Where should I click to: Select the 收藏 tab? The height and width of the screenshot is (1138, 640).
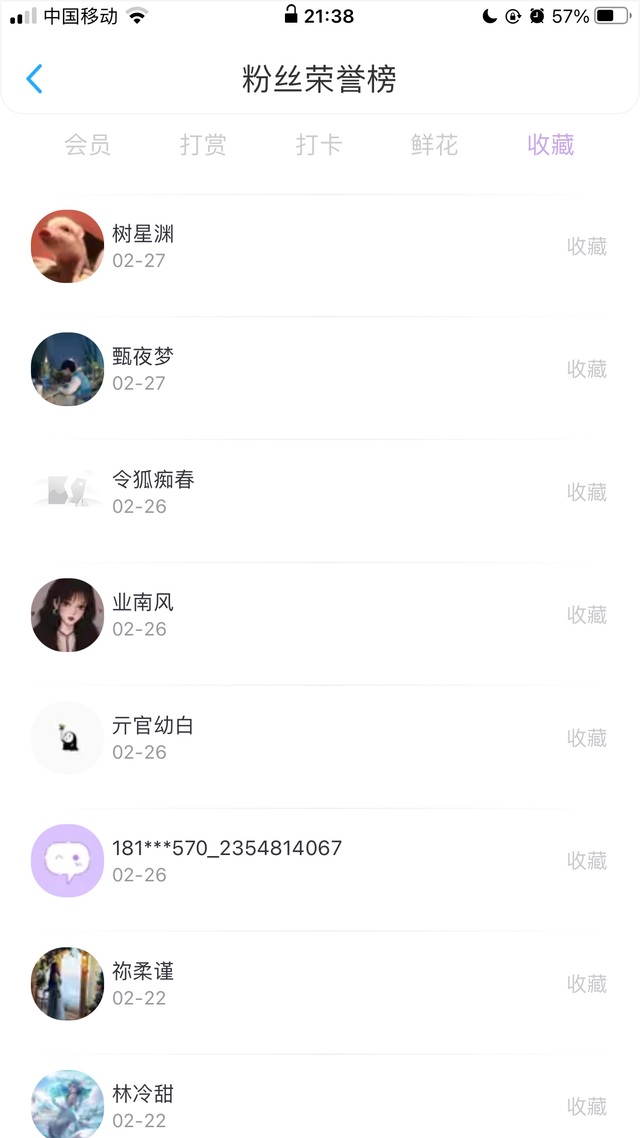point(551,144)
